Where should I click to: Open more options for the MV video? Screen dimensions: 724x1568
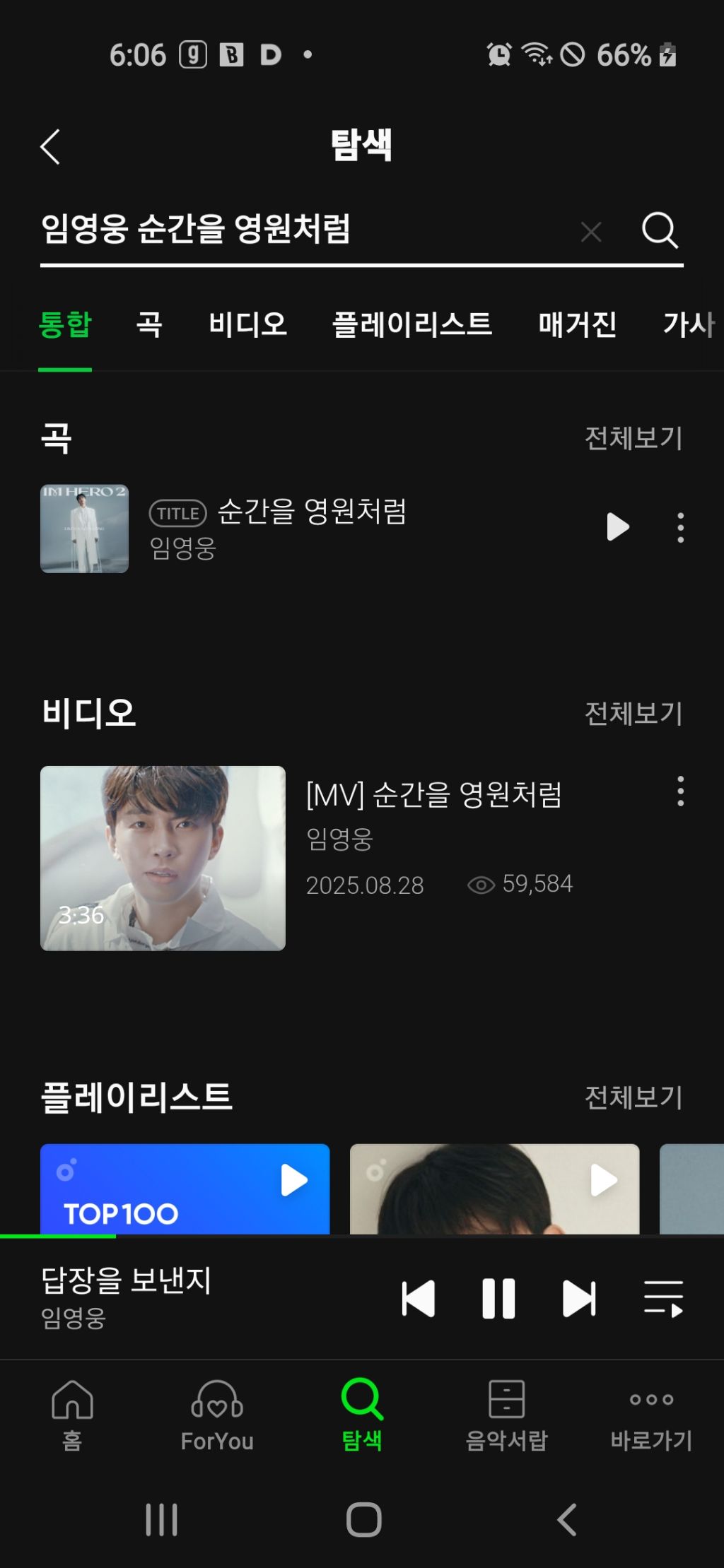coord(680,791)
